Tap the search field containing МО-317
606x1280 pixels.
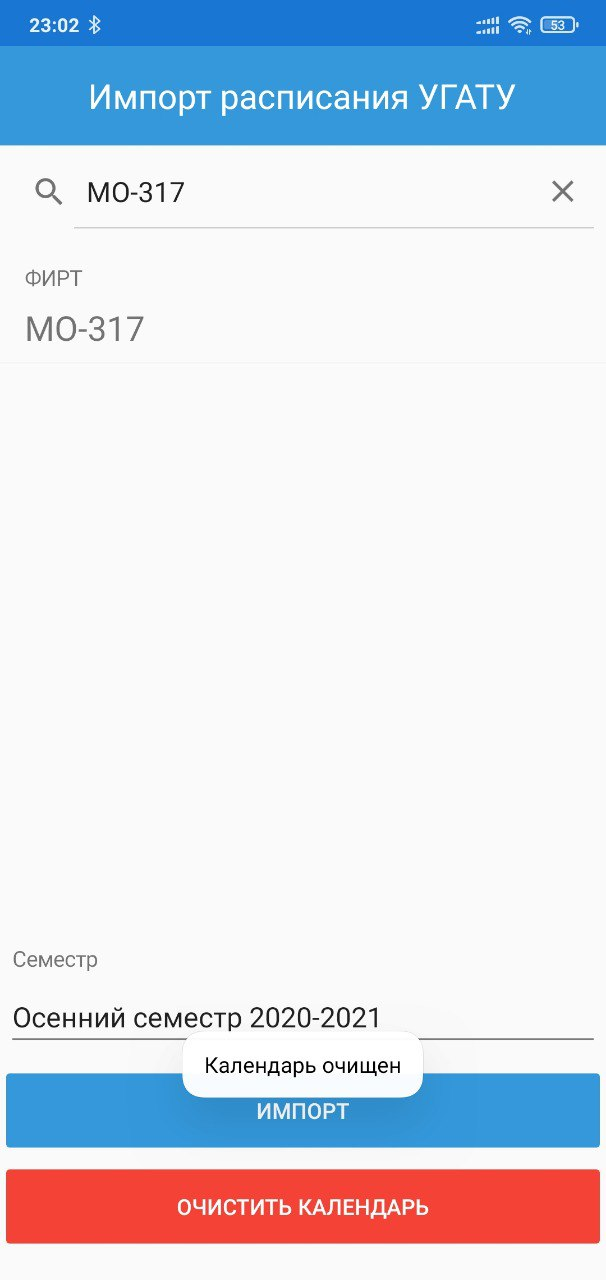pos(300,192)
